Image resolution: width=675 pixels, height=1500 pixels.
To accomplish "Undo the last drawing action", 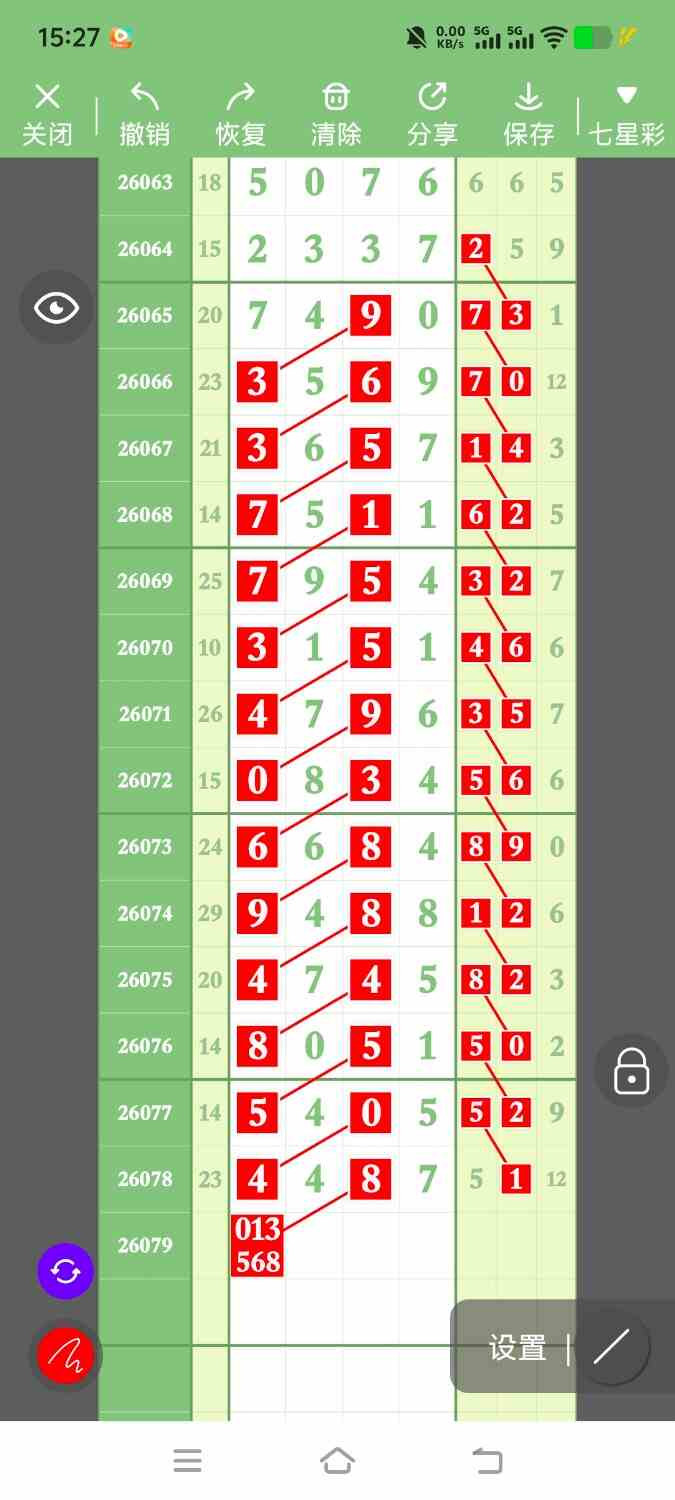I will click(x=144, y=115).
